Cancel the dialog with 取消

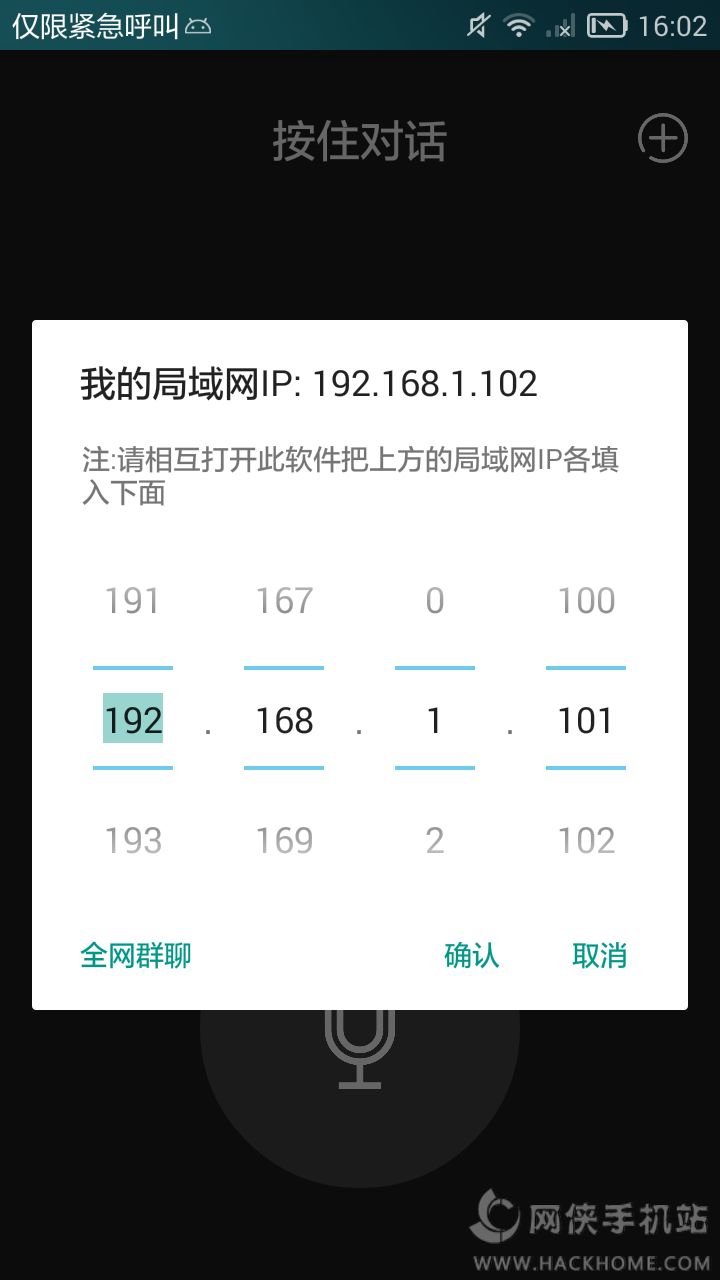click(599, 955)
